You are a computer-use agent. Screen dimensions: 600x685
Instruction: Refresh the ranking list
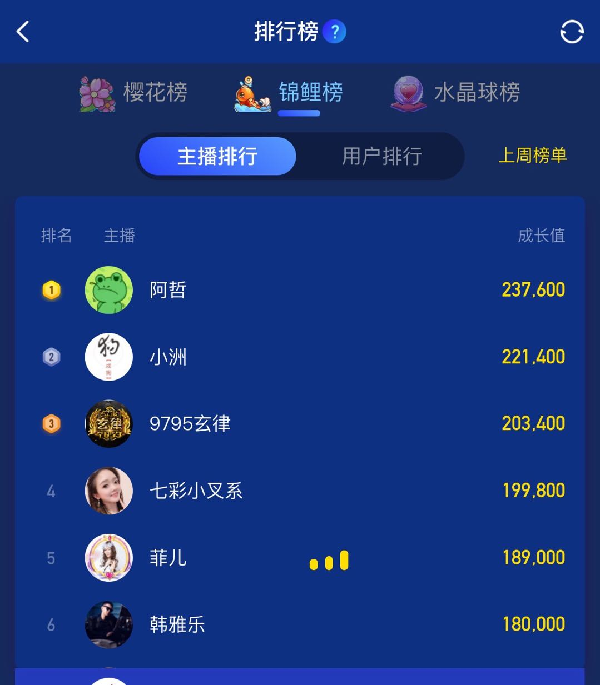572,32
